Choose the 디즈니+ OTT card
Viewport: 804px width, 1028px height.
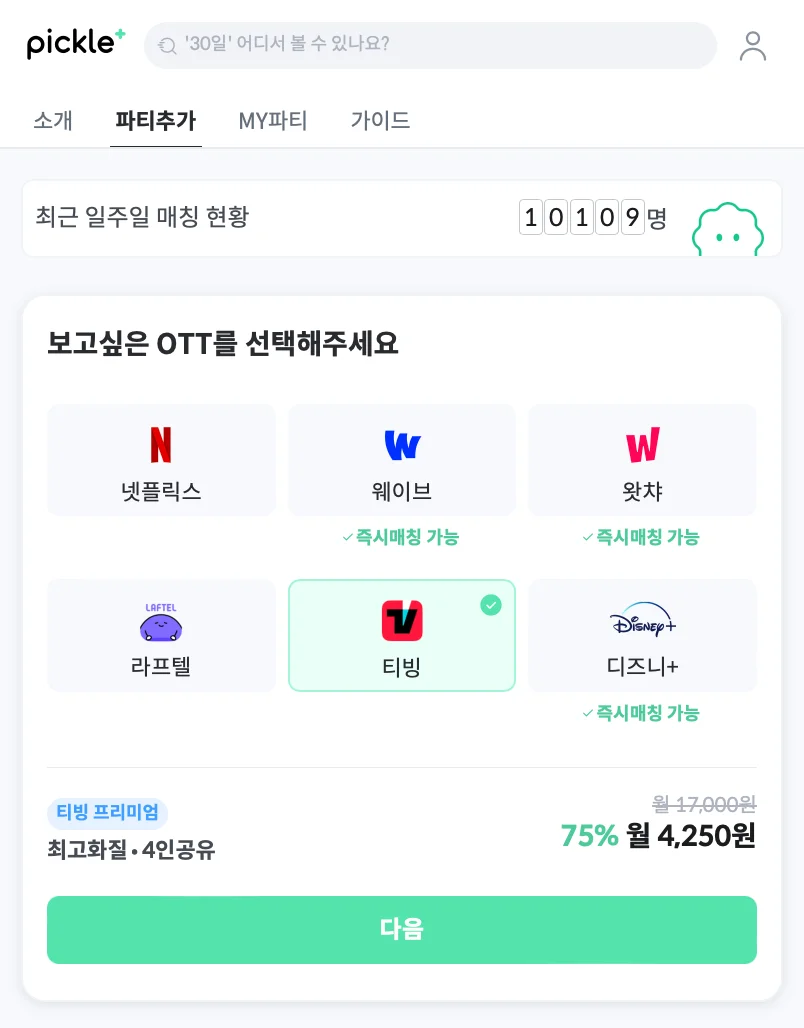[642, 636]
